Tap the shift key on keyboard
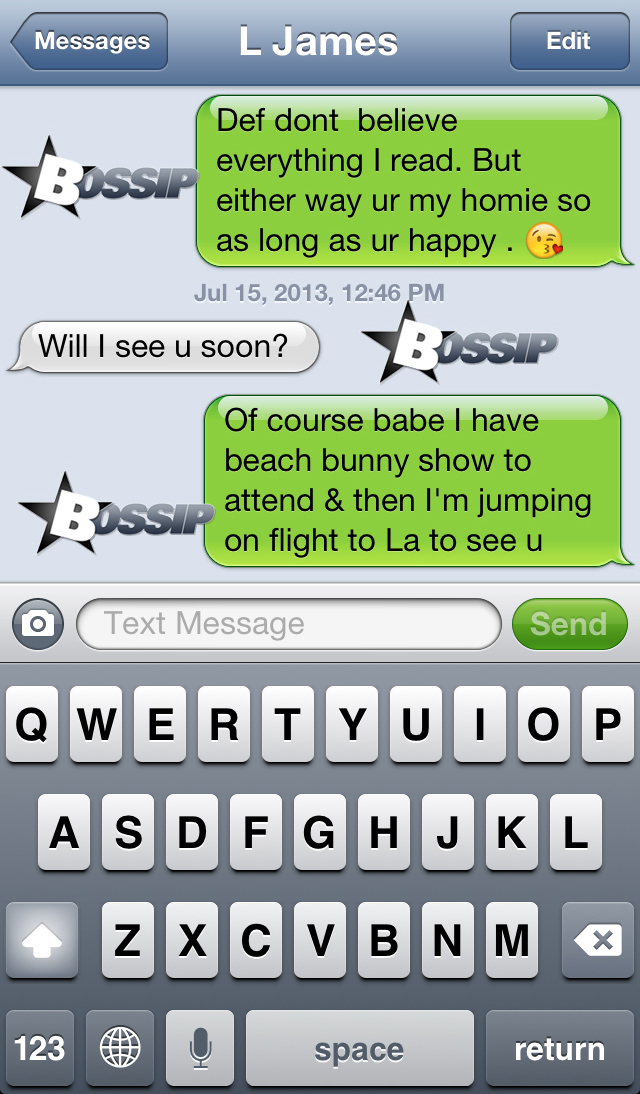Image resolution: width=640 pixels, height=1094 pixels. [x=41, y=940]
